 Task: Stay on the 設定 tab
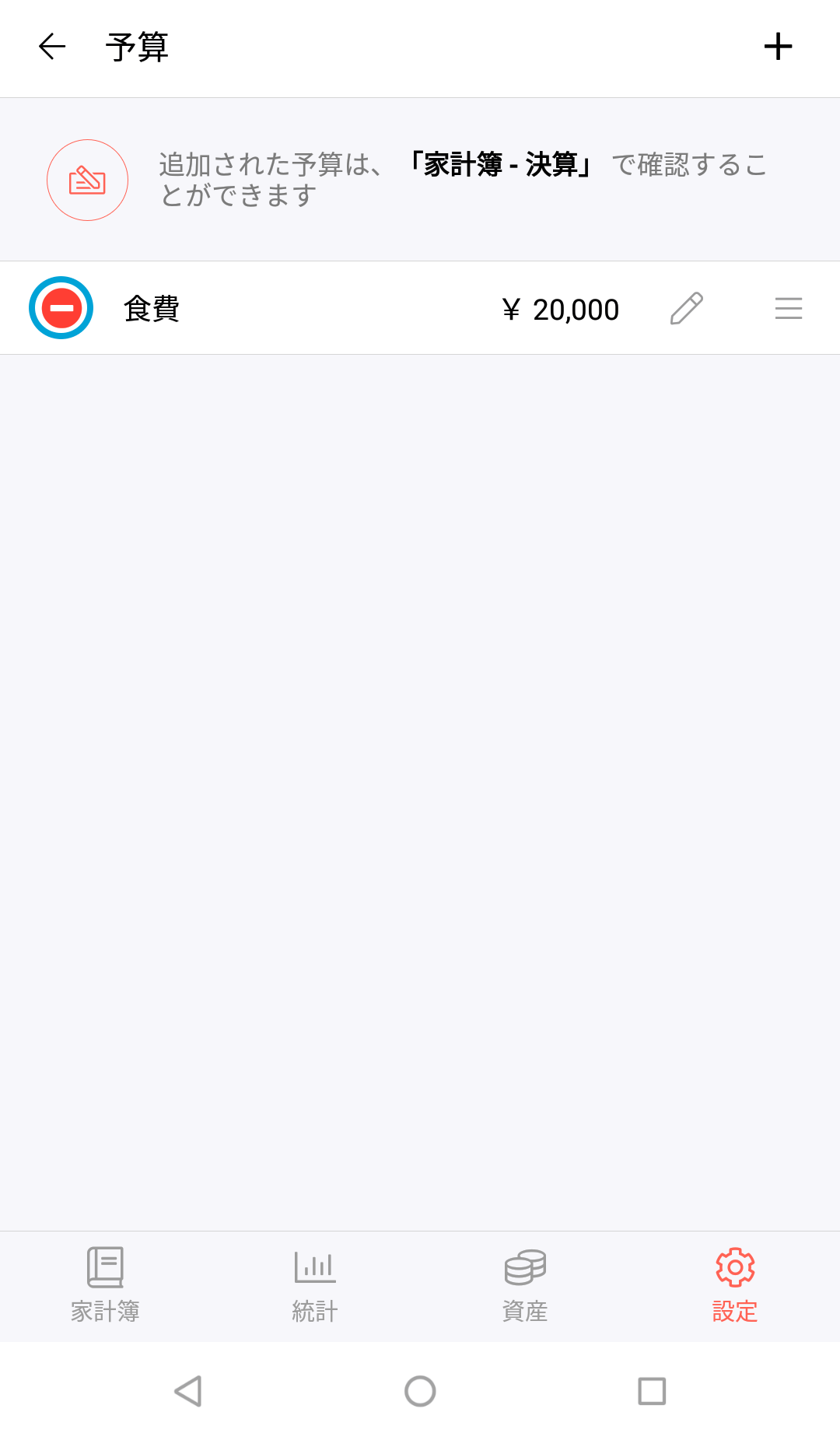pos(733,1286)
